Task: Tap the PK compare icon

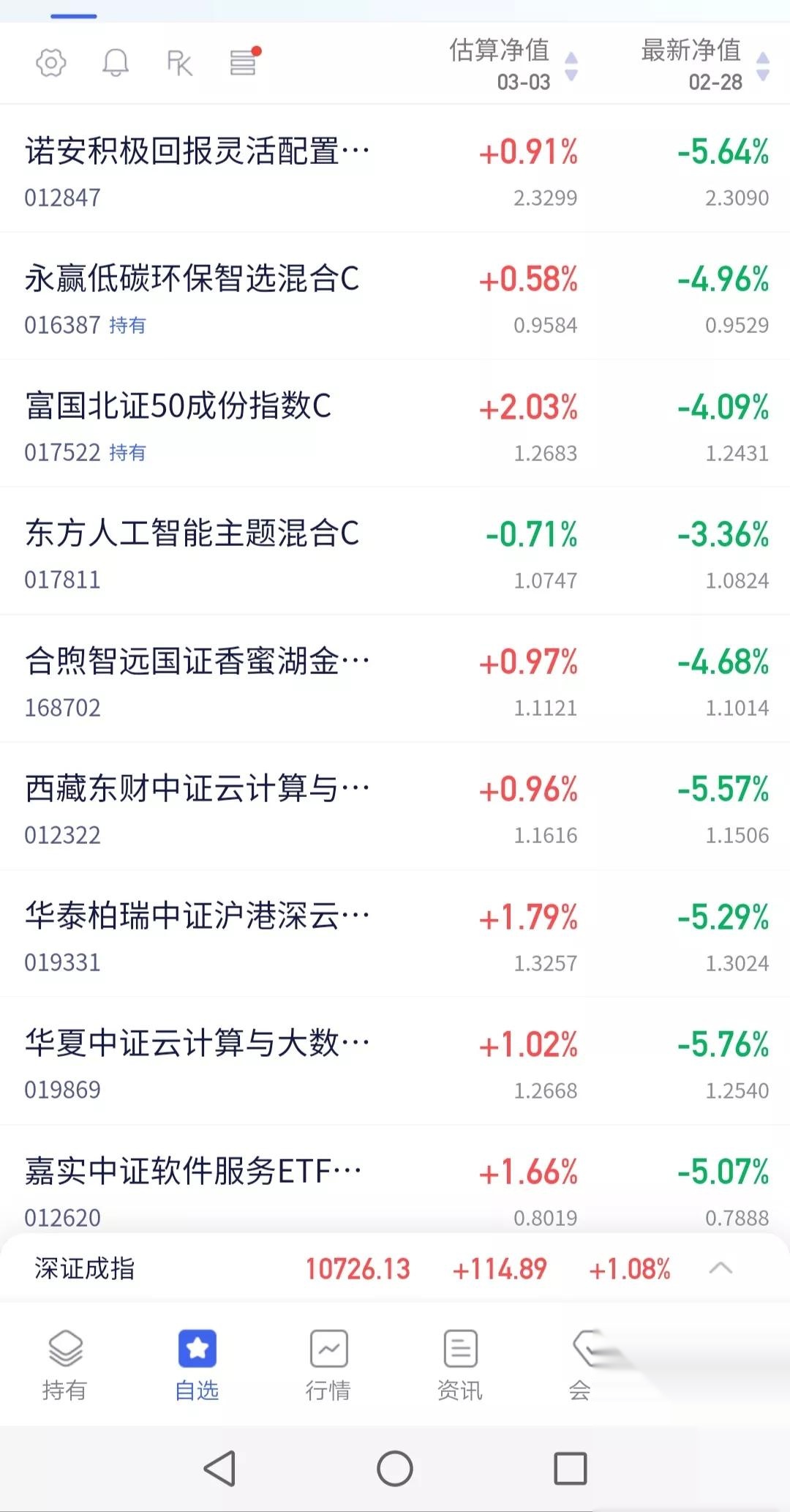Action: click(179, 63)
